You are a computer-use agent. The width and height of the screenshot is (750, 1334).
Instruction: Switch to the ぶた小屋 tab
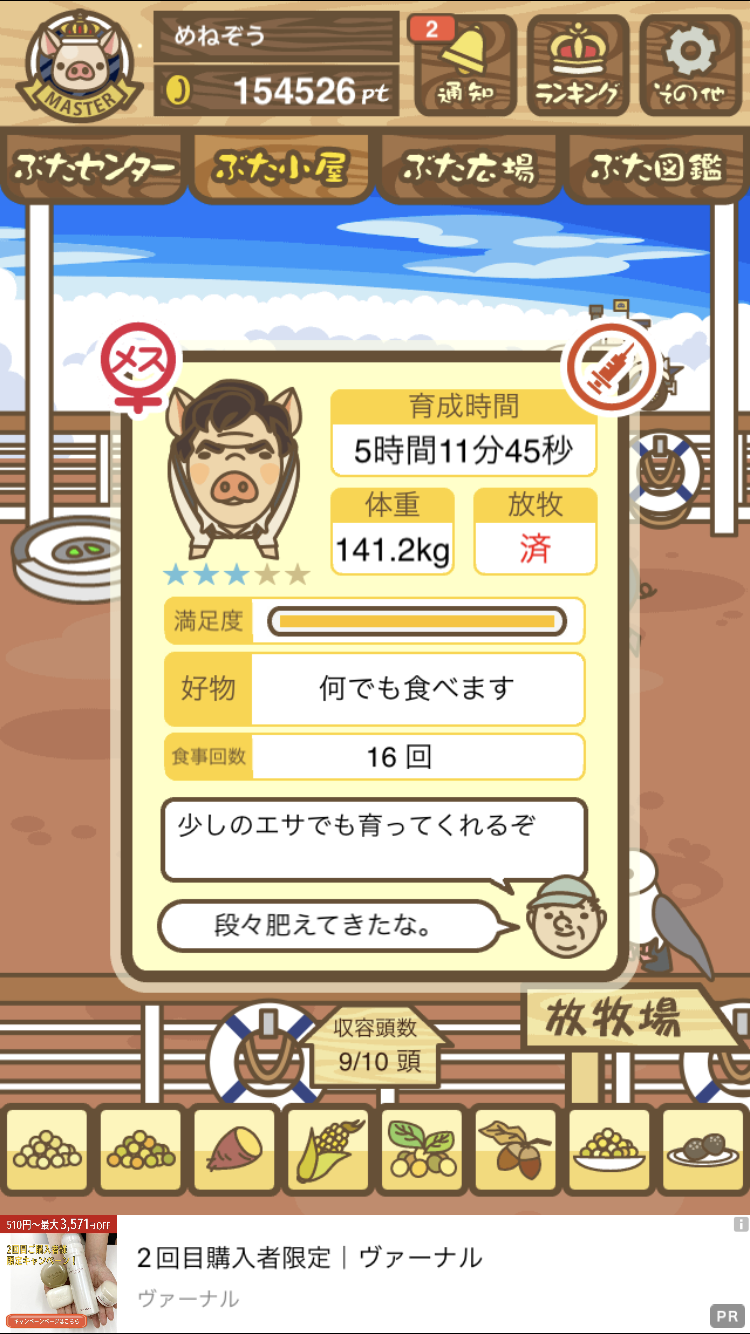[x=281, y=168]
